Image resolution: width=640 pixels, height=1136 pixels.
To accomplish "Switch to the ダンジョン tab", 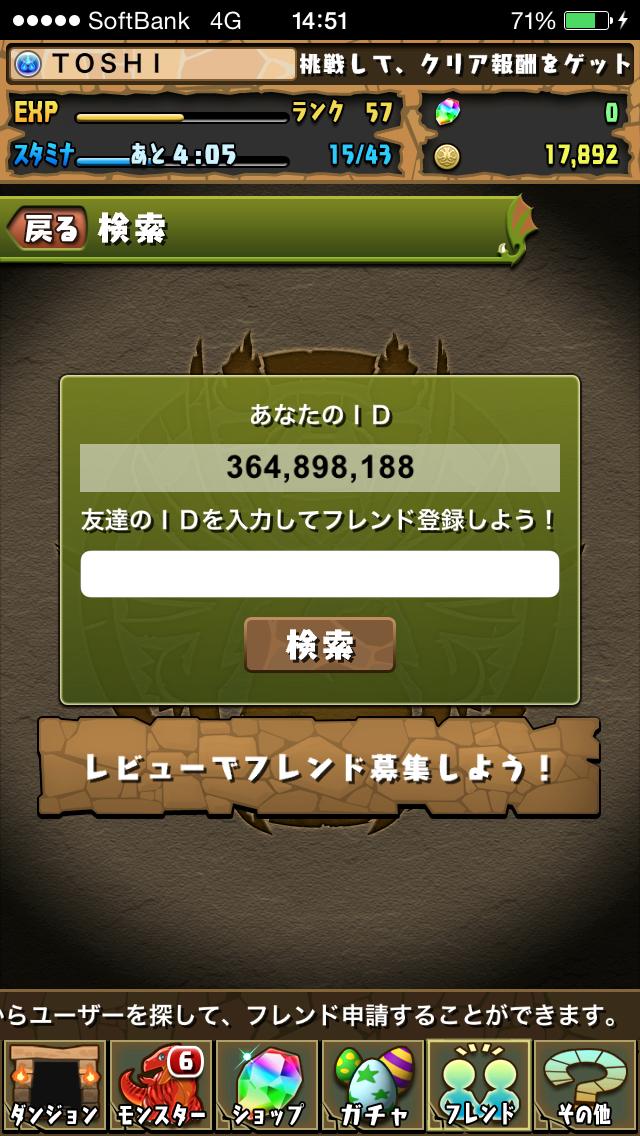I will 53,1086.
